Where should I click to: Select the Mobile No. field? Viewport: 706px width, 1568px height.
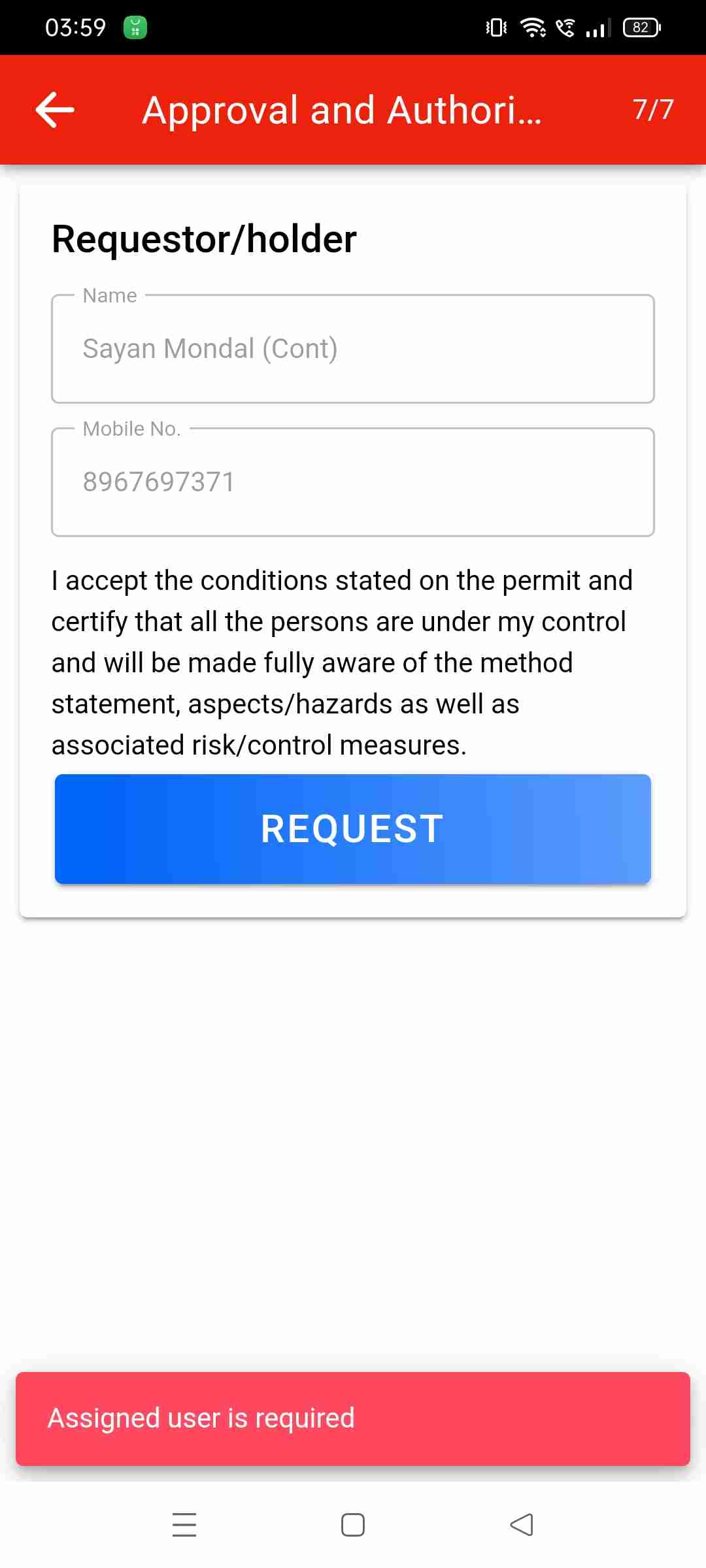pyautogui.click(x=353, y=482)
